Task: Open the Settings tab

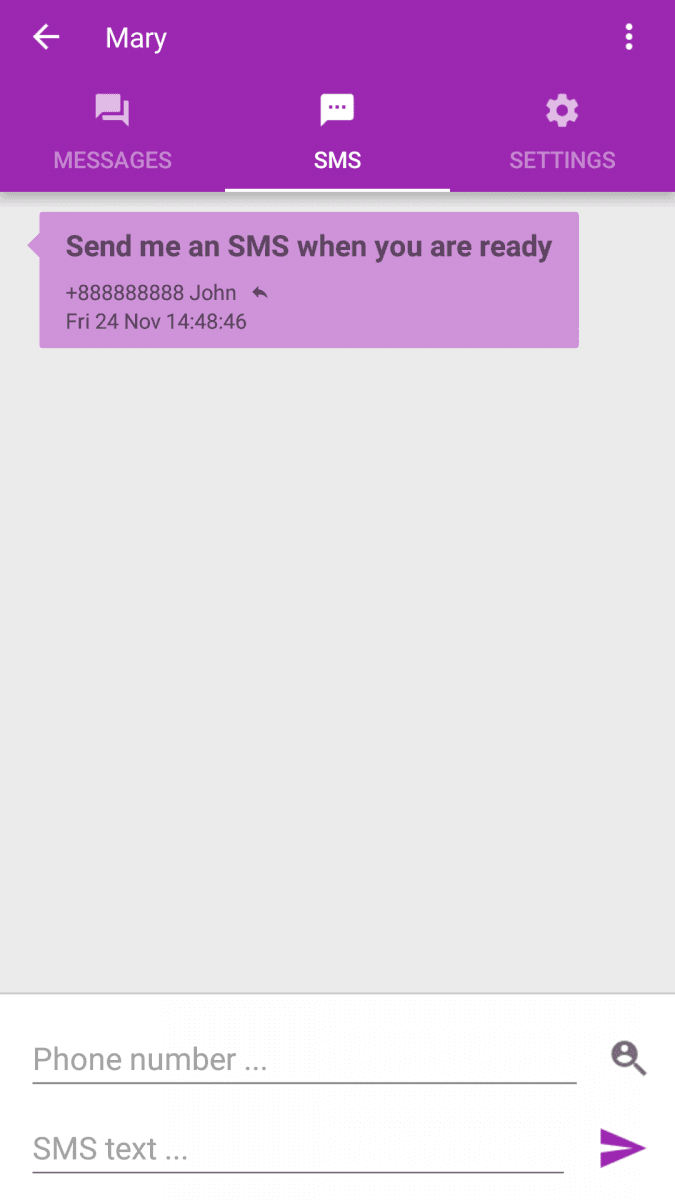Action: pos(562,133)
